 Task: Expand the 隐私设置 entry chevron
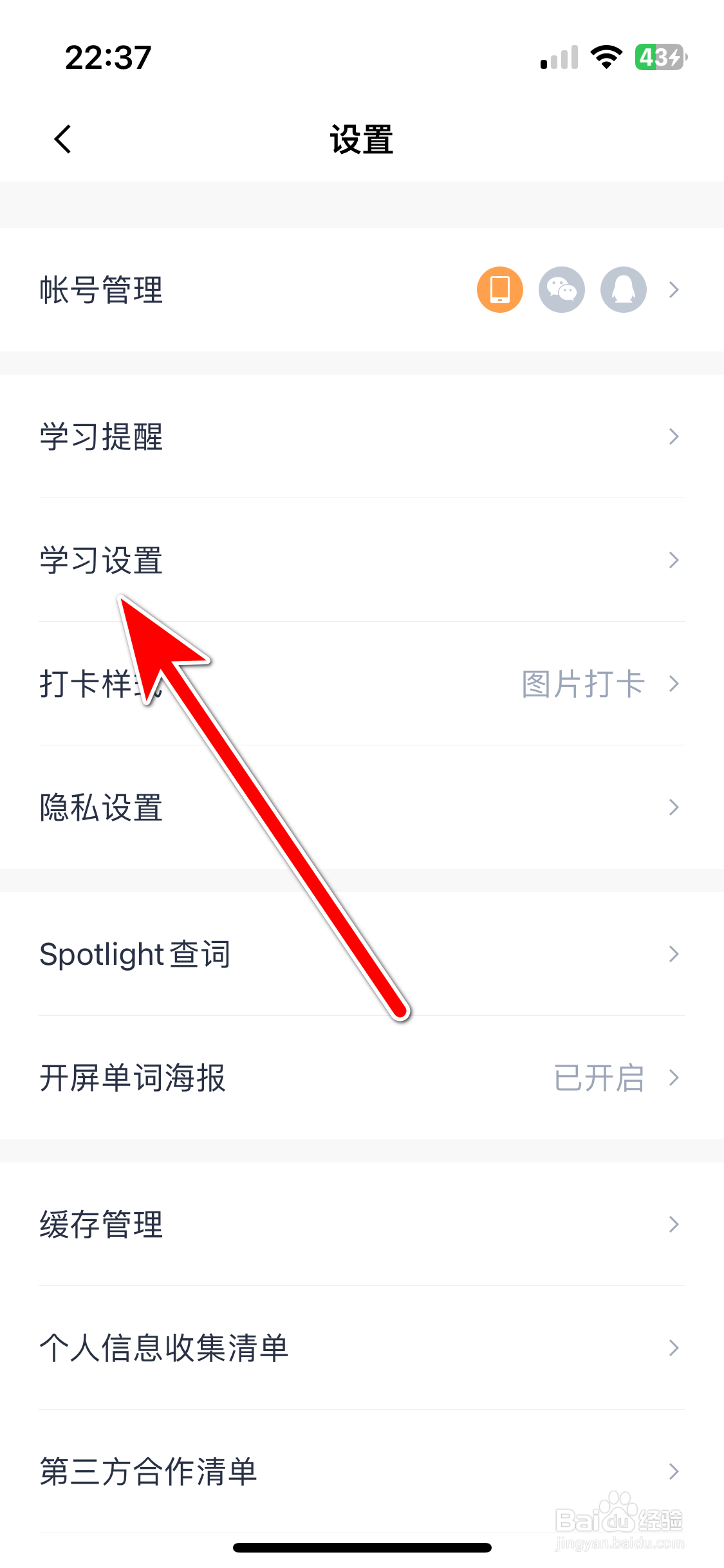tap(674, 807)
